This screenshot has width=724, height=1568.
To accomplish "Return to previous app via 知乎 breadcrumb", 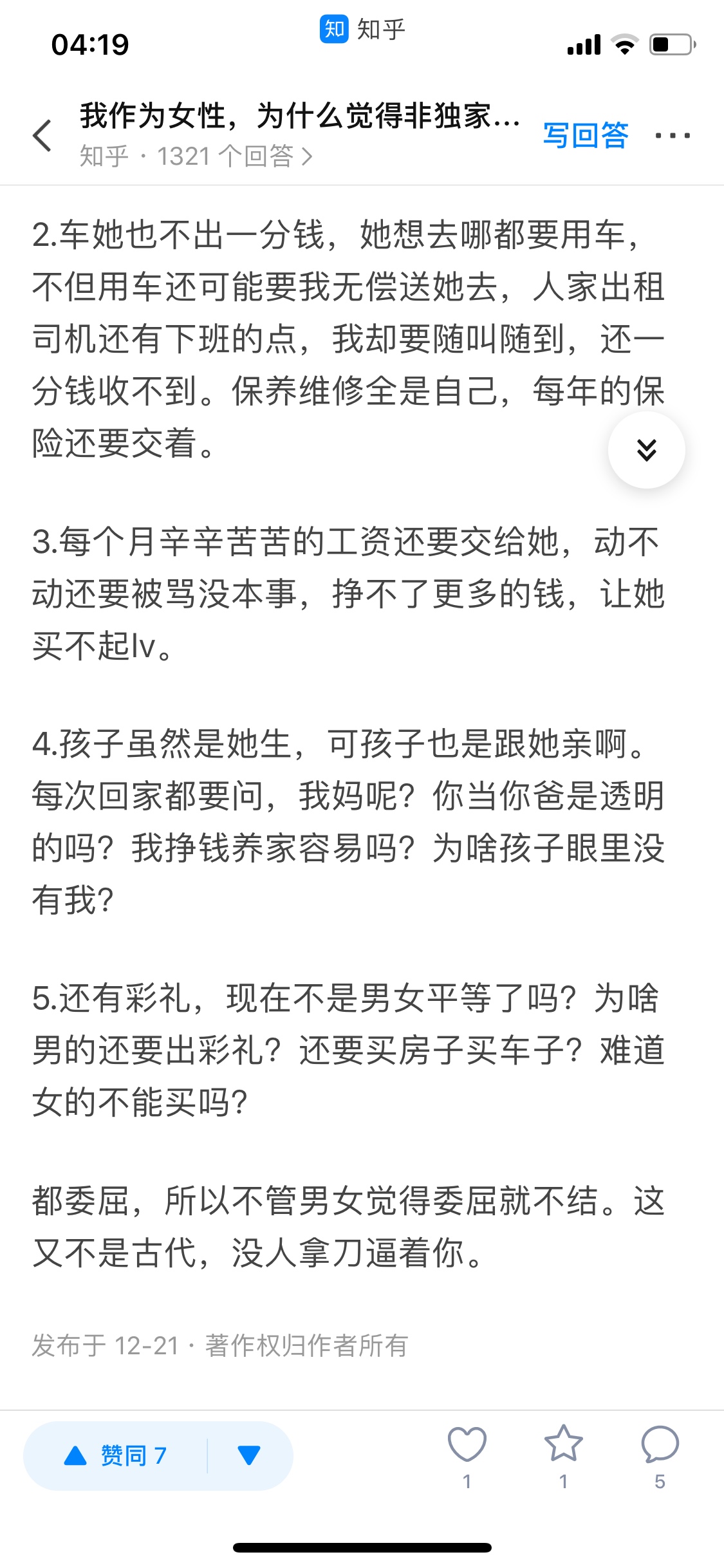I will coord(362,30).
